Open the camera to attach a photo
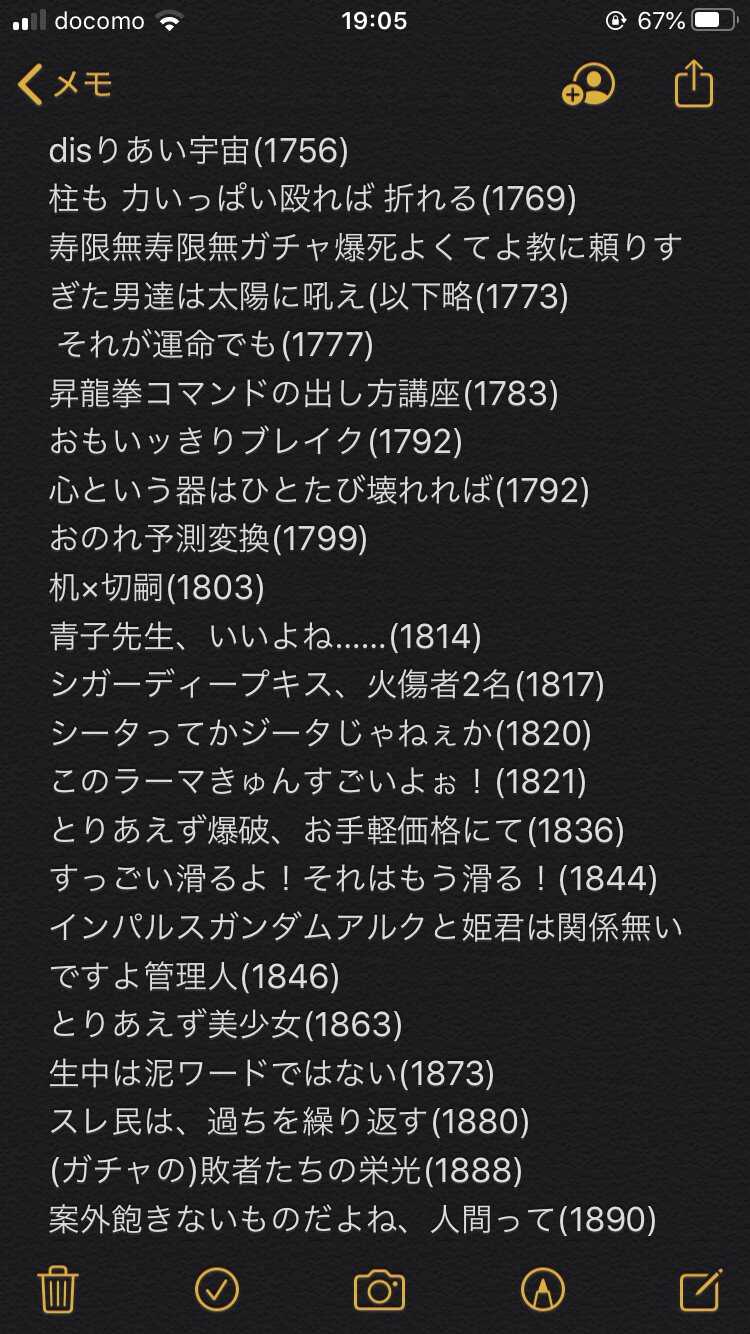This screenshot has width=750, height=1334. pyautogui.click(x=379, y=1290)
